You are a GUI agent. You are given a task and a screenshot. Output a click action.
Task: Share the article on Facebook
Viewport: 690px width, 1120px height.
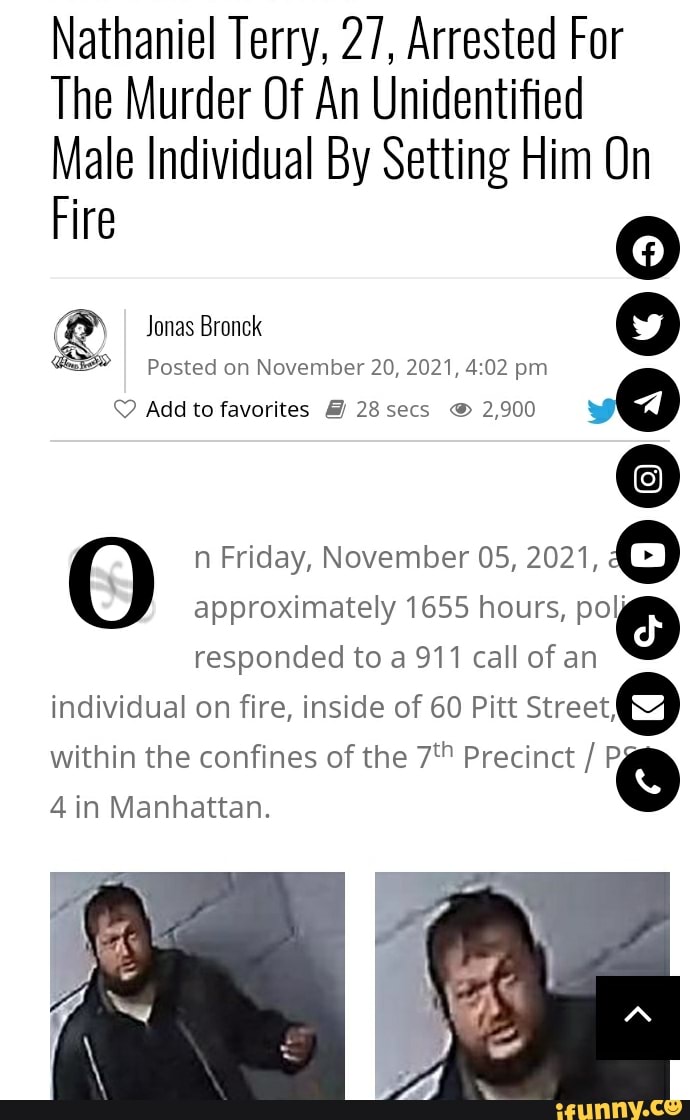[x=647, y=248]
